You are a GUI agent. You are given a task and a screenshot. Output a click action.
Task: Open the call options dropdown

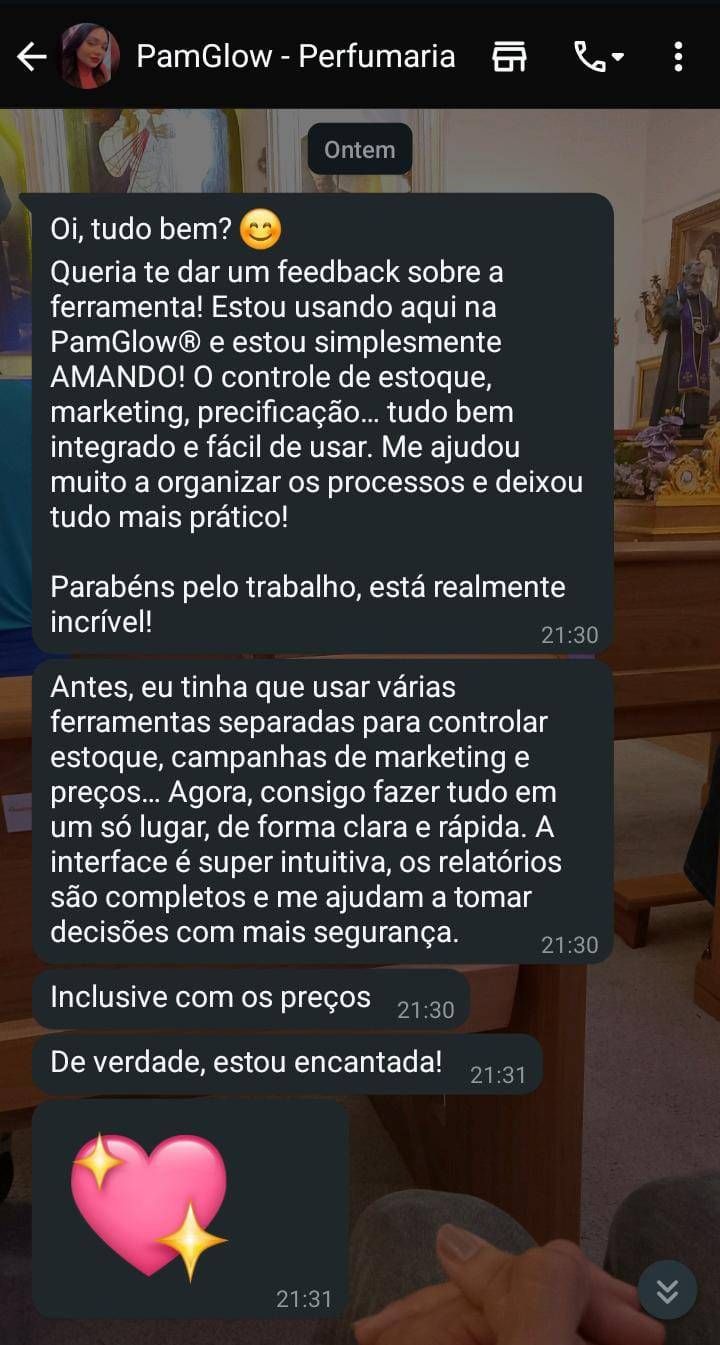click(599, 57)
